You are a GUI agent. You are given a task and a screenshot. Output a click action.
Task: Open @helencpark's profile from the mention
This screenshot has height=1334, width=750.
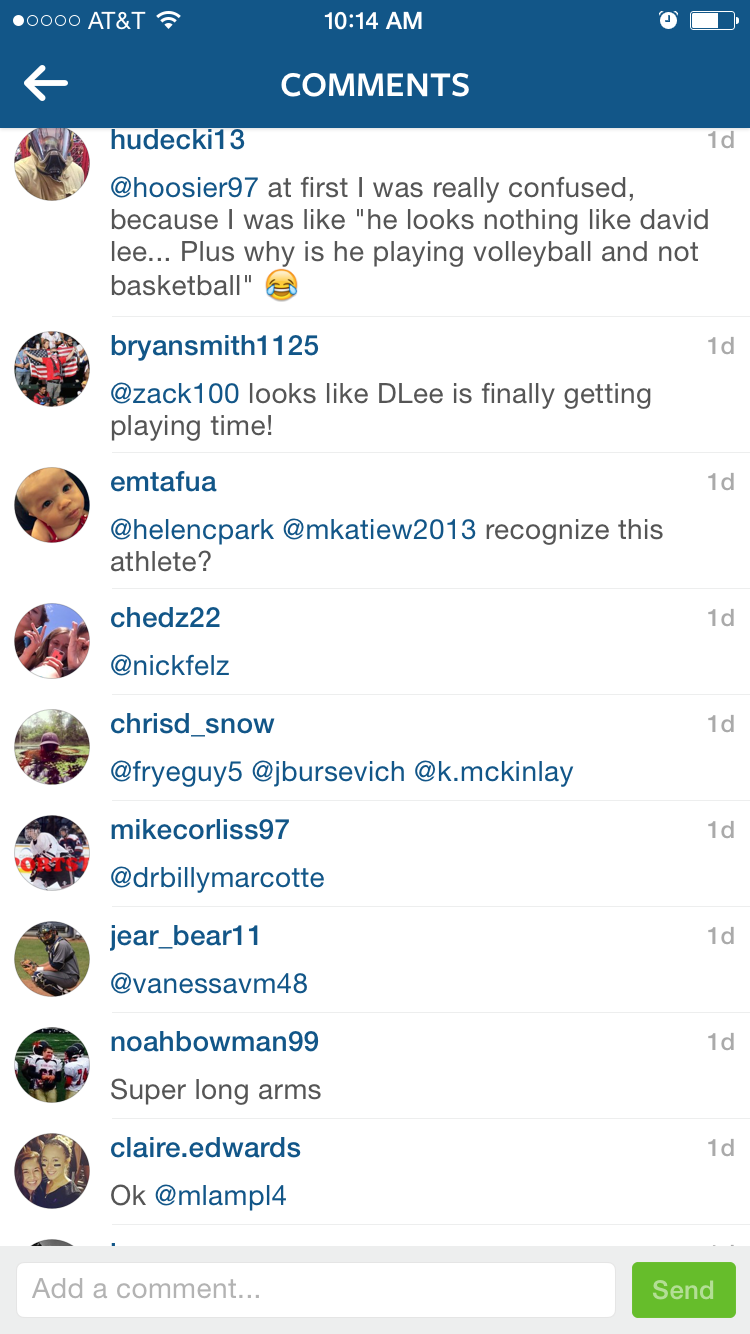(x=192, y=530)
